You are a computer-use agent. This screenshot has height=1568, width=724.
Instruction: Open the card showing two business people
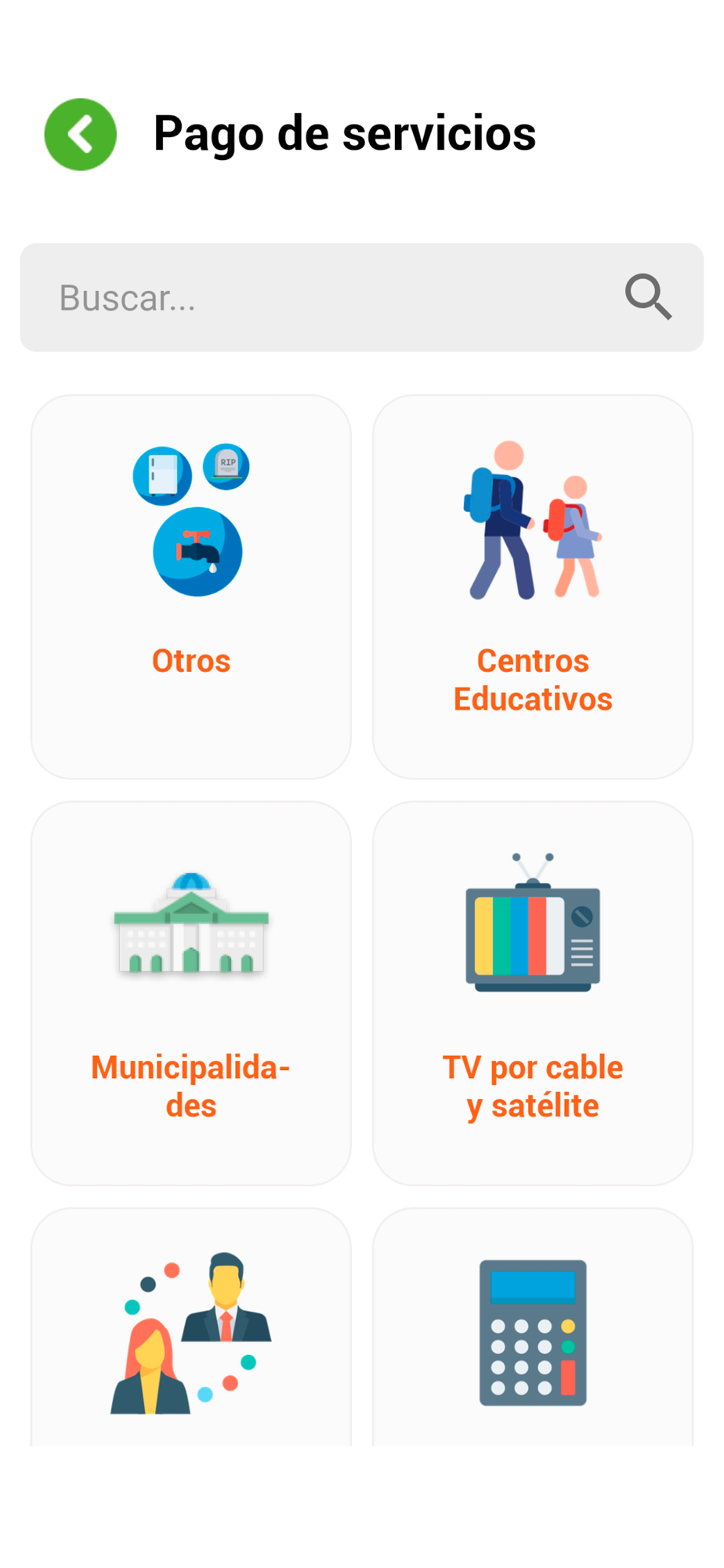tap(191, 1328)
